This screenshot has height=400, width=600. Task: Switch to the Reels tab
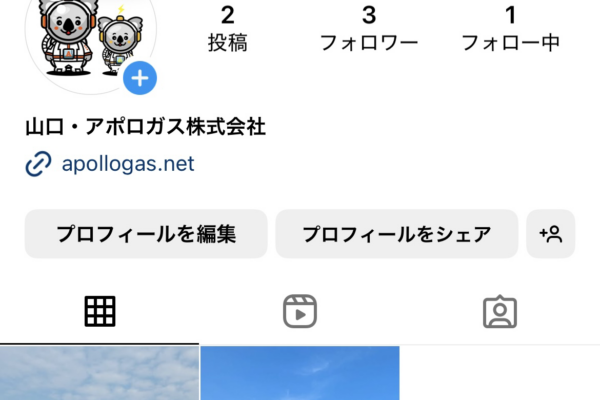tap(300, 312)
